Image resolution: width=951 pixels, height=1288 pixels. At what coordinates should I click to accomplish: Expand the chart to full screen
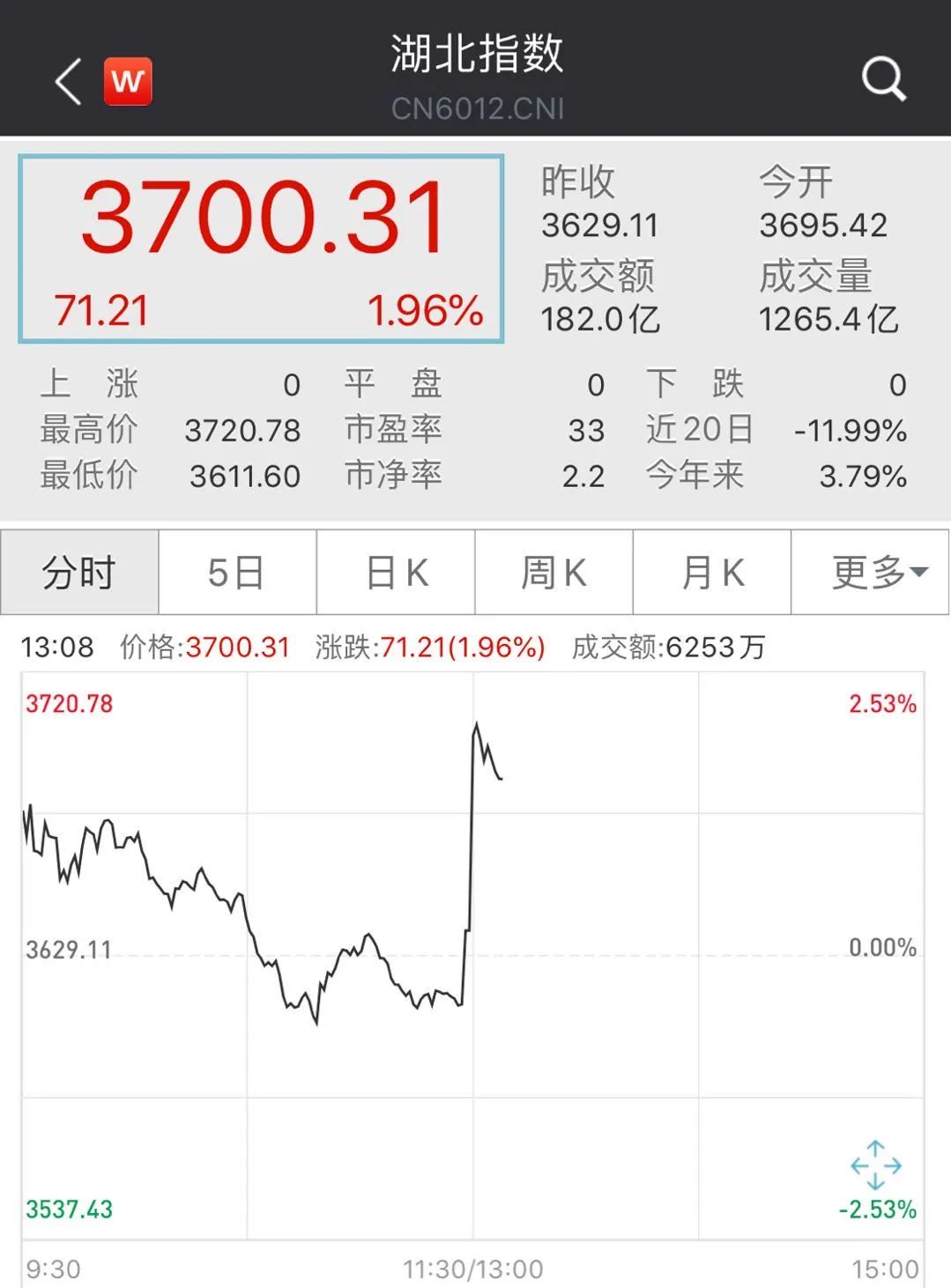[x=875, y=1166]
